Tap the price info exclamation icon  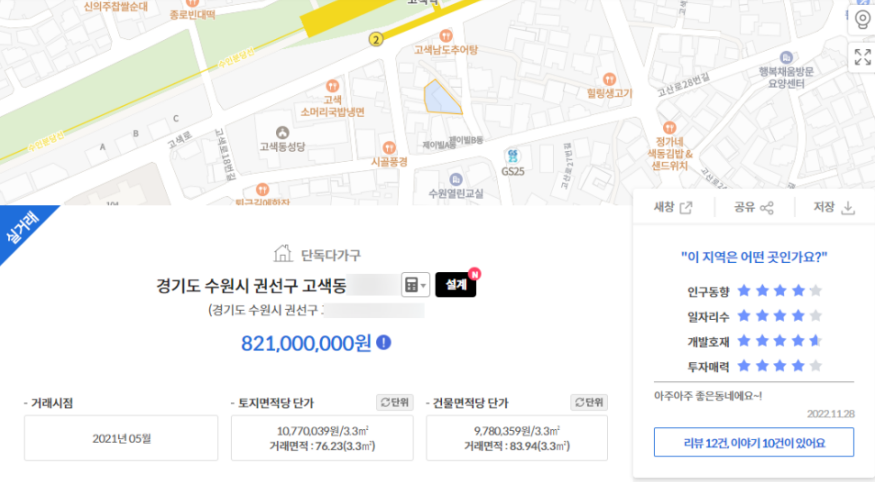[384, 343]
